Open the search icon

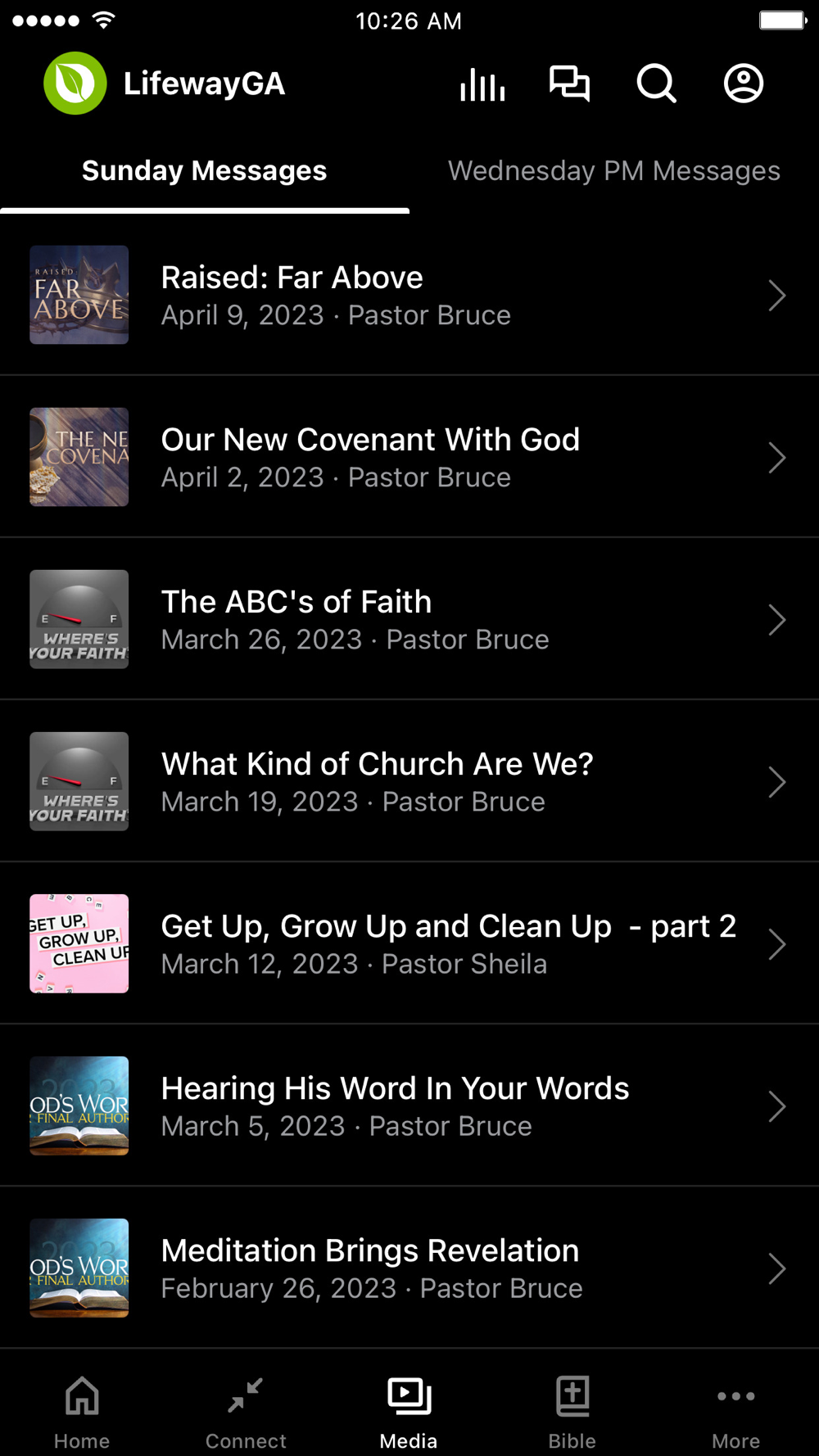(656, 84)
